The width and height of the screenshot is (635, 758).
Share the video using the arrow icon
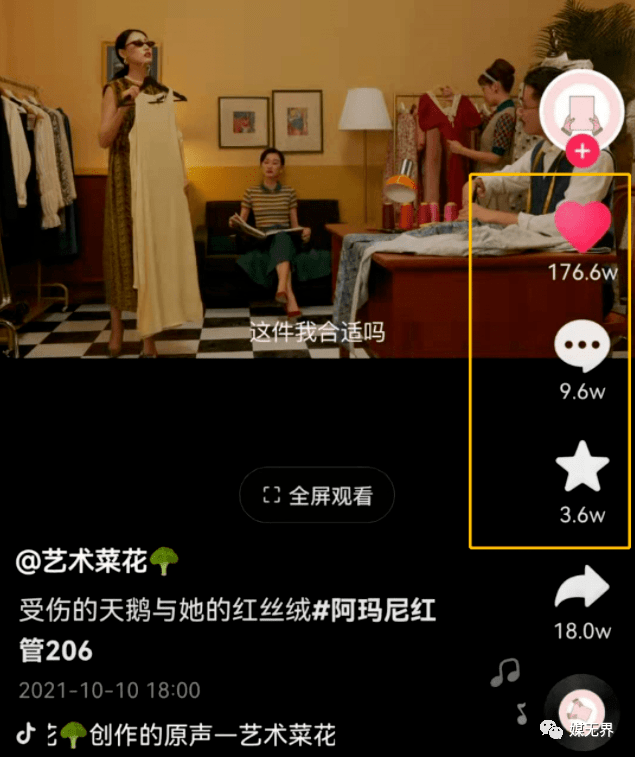click(x=582, y=590)
